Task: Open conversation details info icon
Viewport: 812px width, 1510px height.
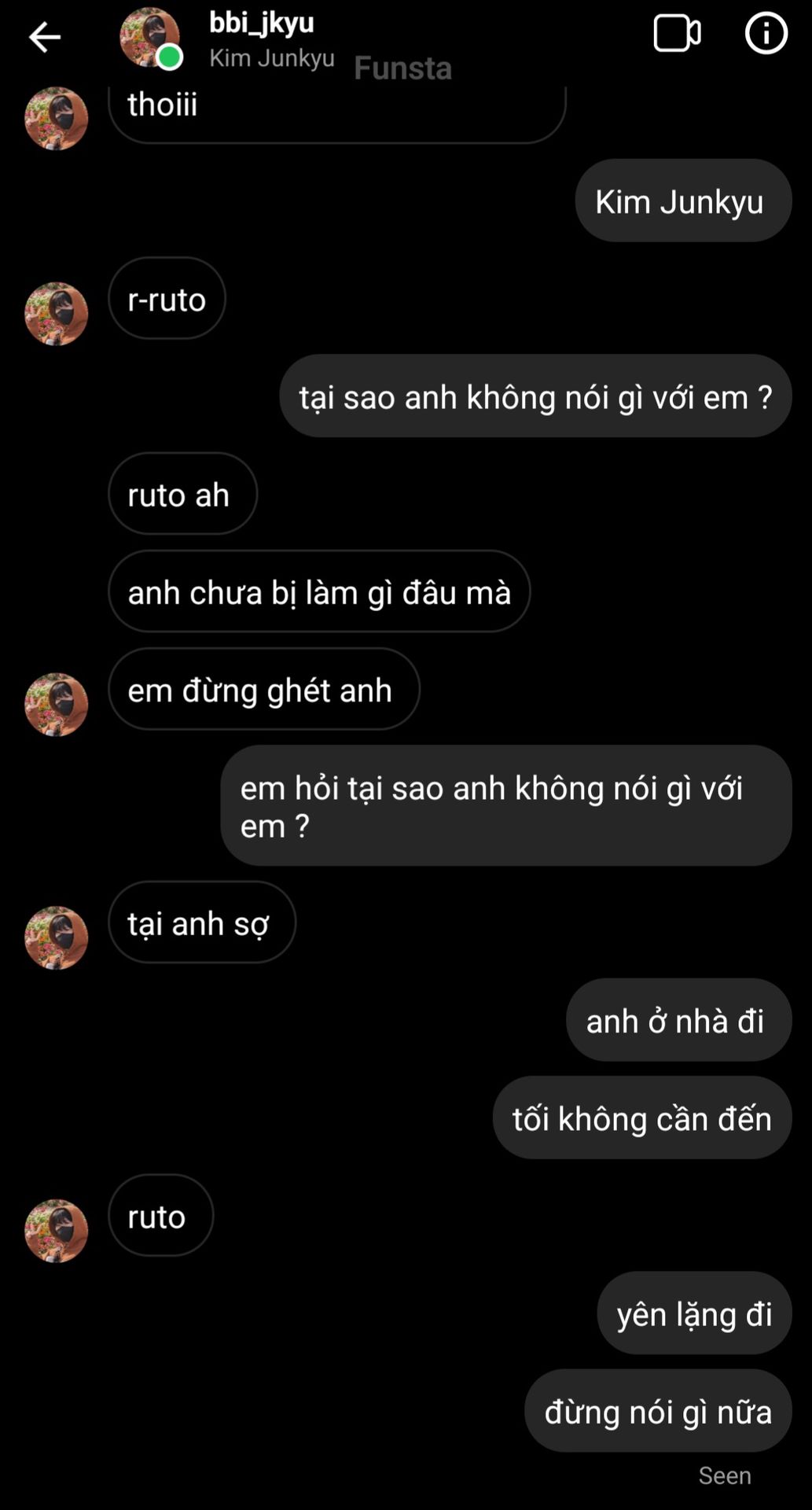Action: 766,34
